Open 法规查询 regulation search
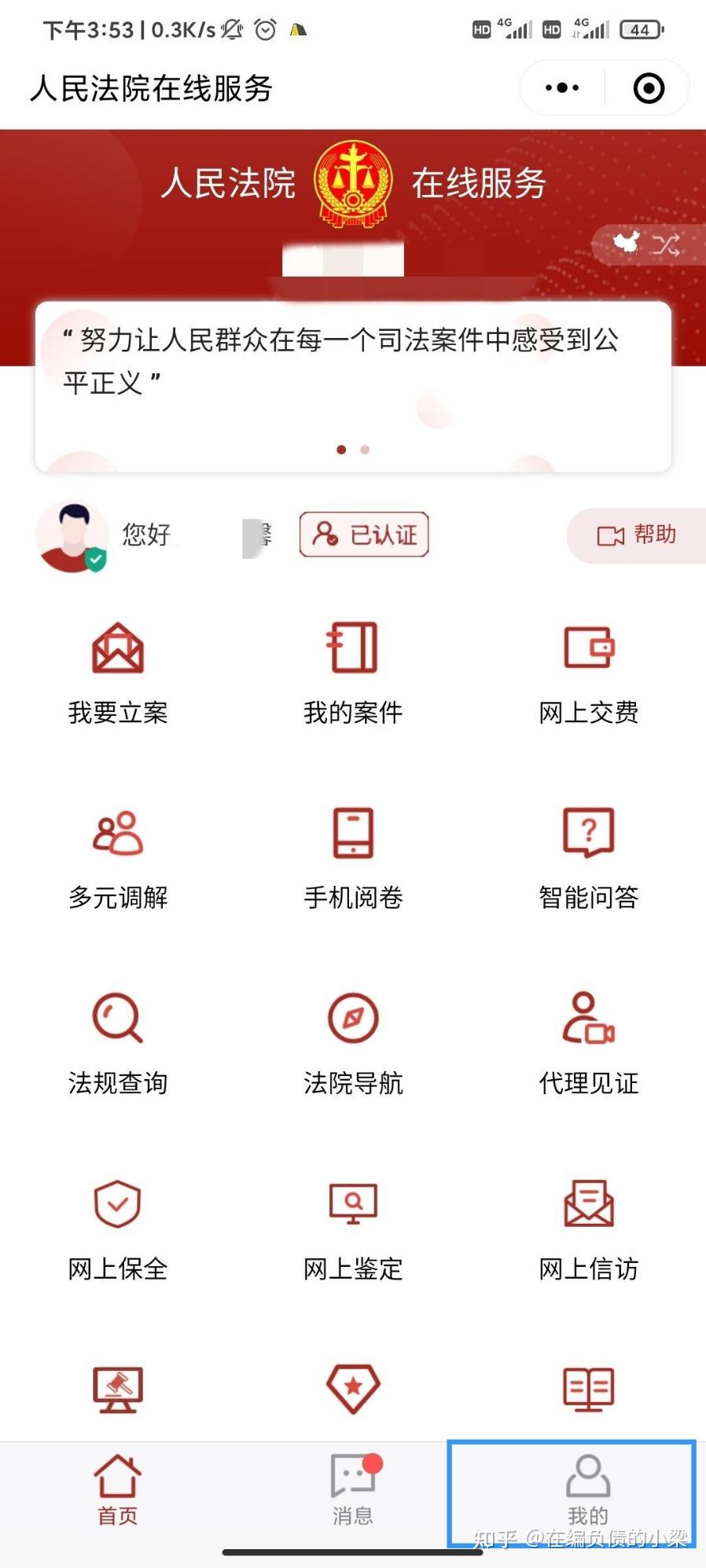Viewport: 706px width, 1568px height. (116, 1041)
